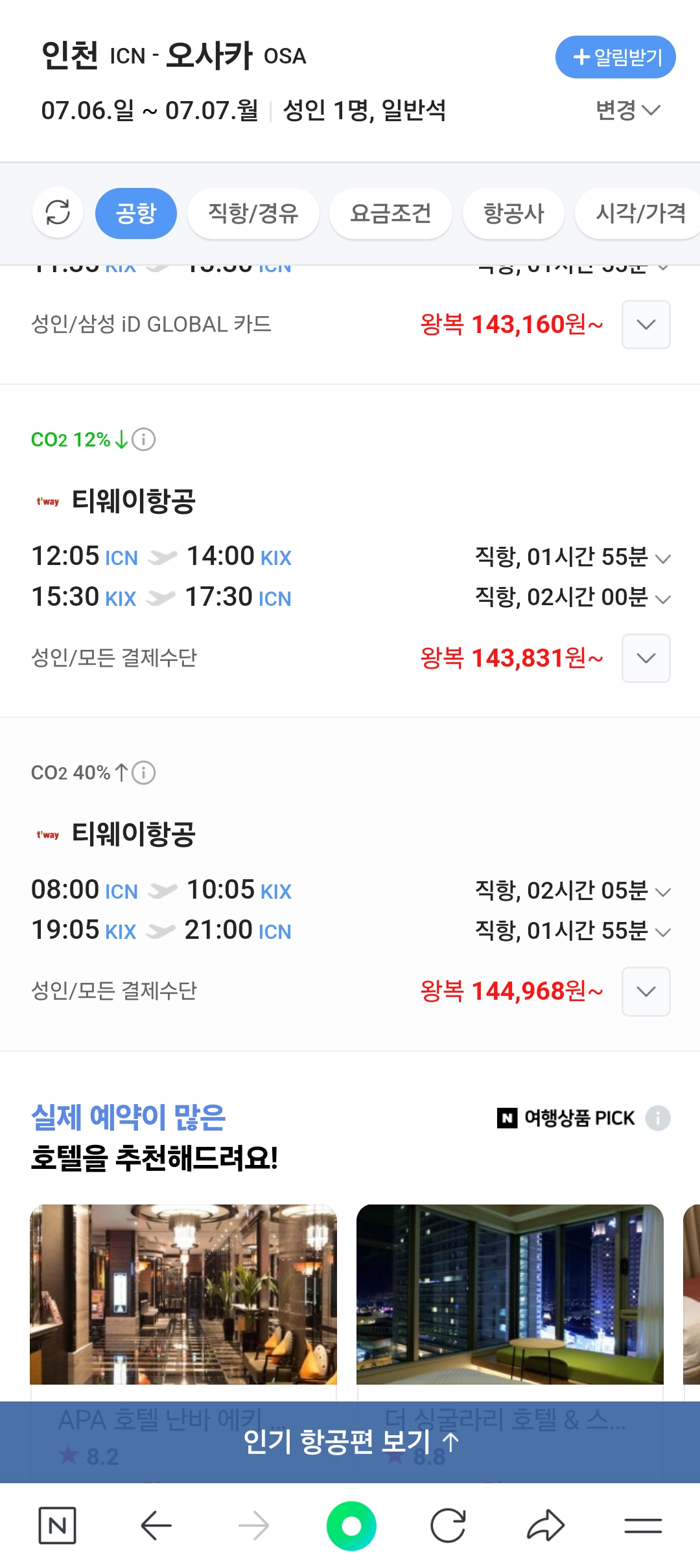
Task: Open 변경 to change search conditions
Action: 627,110
